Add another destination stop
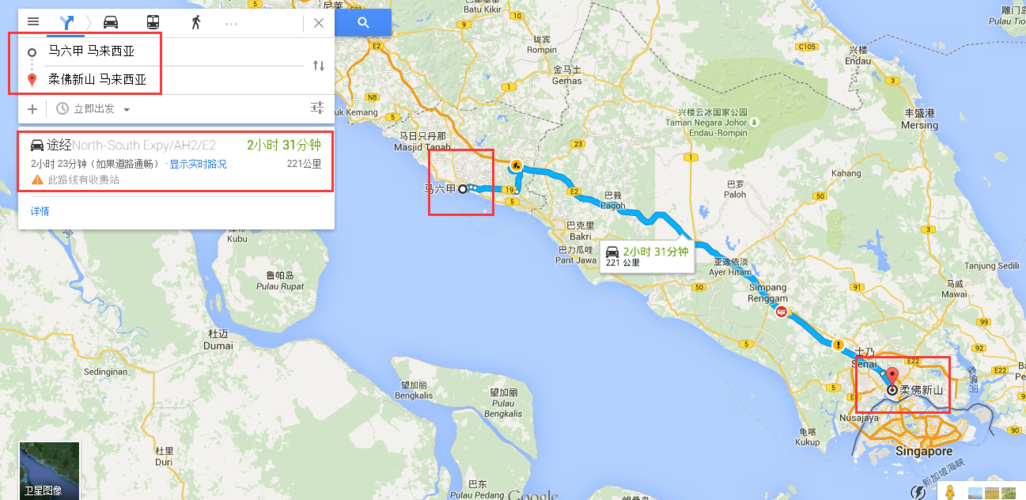This screenshot has height=500, width=1026. click(32, 108)
